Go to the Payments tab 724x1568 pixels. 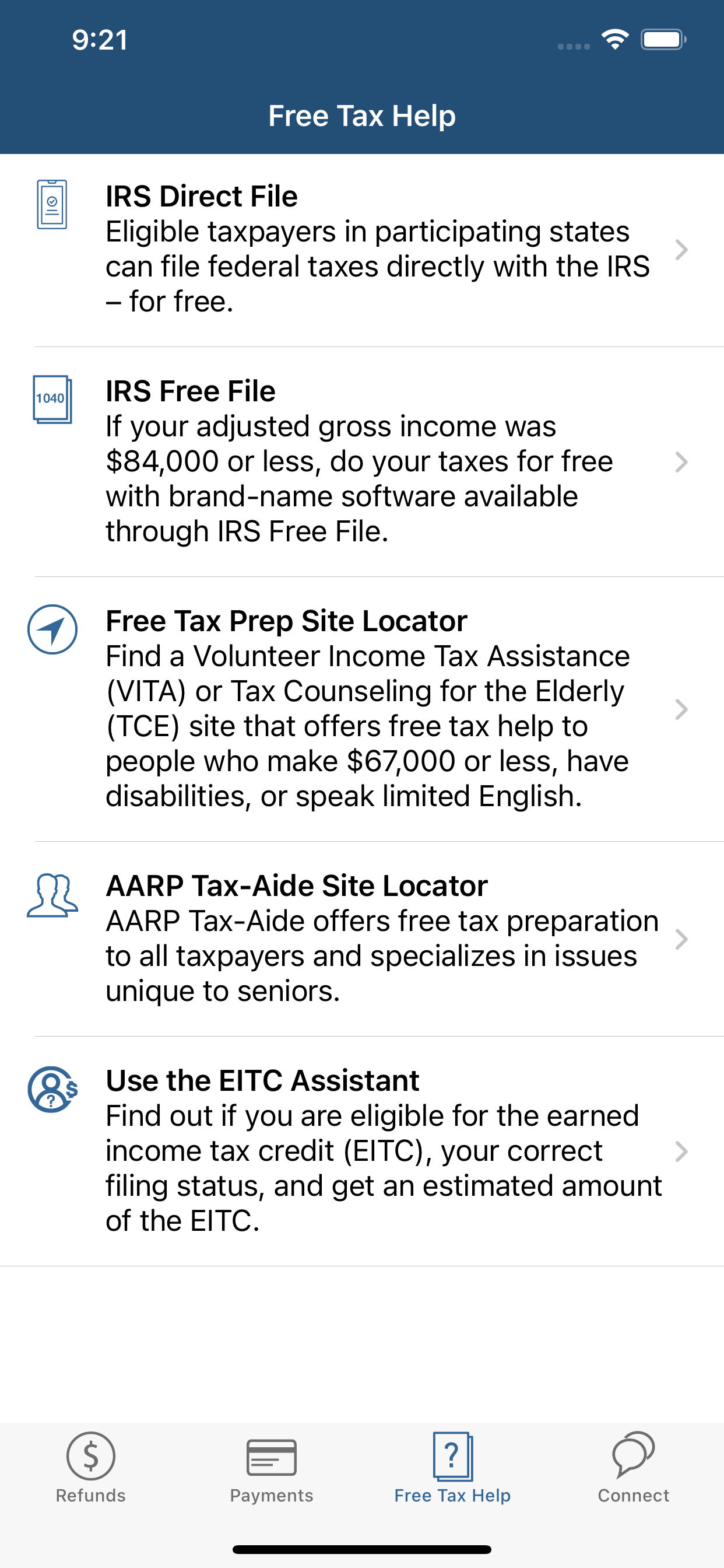pyautogui.click(x=271, y=1468)
